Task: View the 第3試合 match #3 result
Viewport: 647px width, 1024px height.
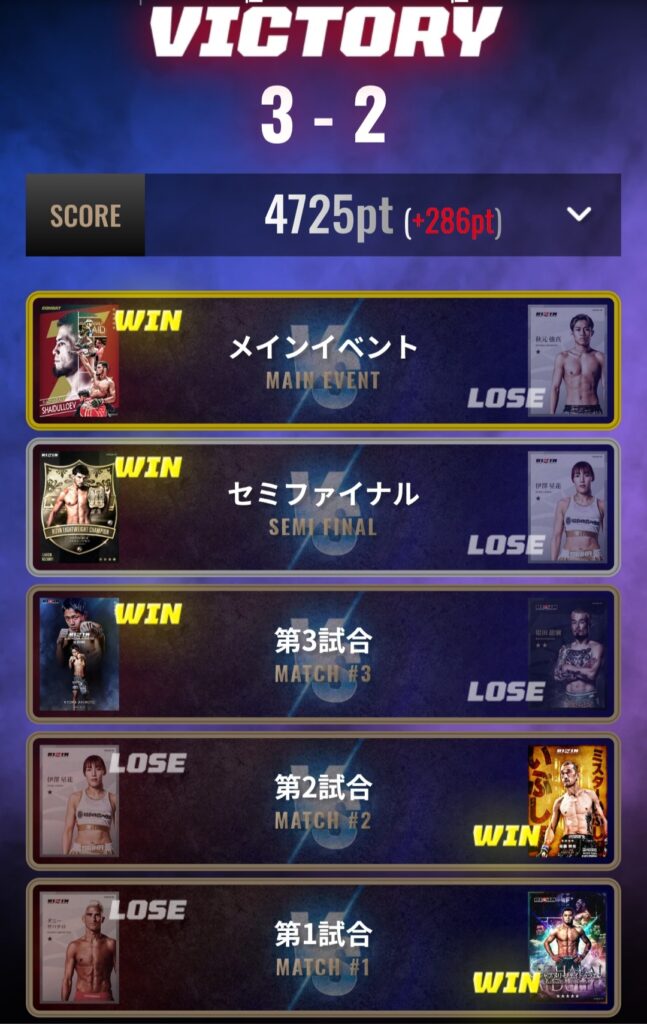Action: [323, 654]
